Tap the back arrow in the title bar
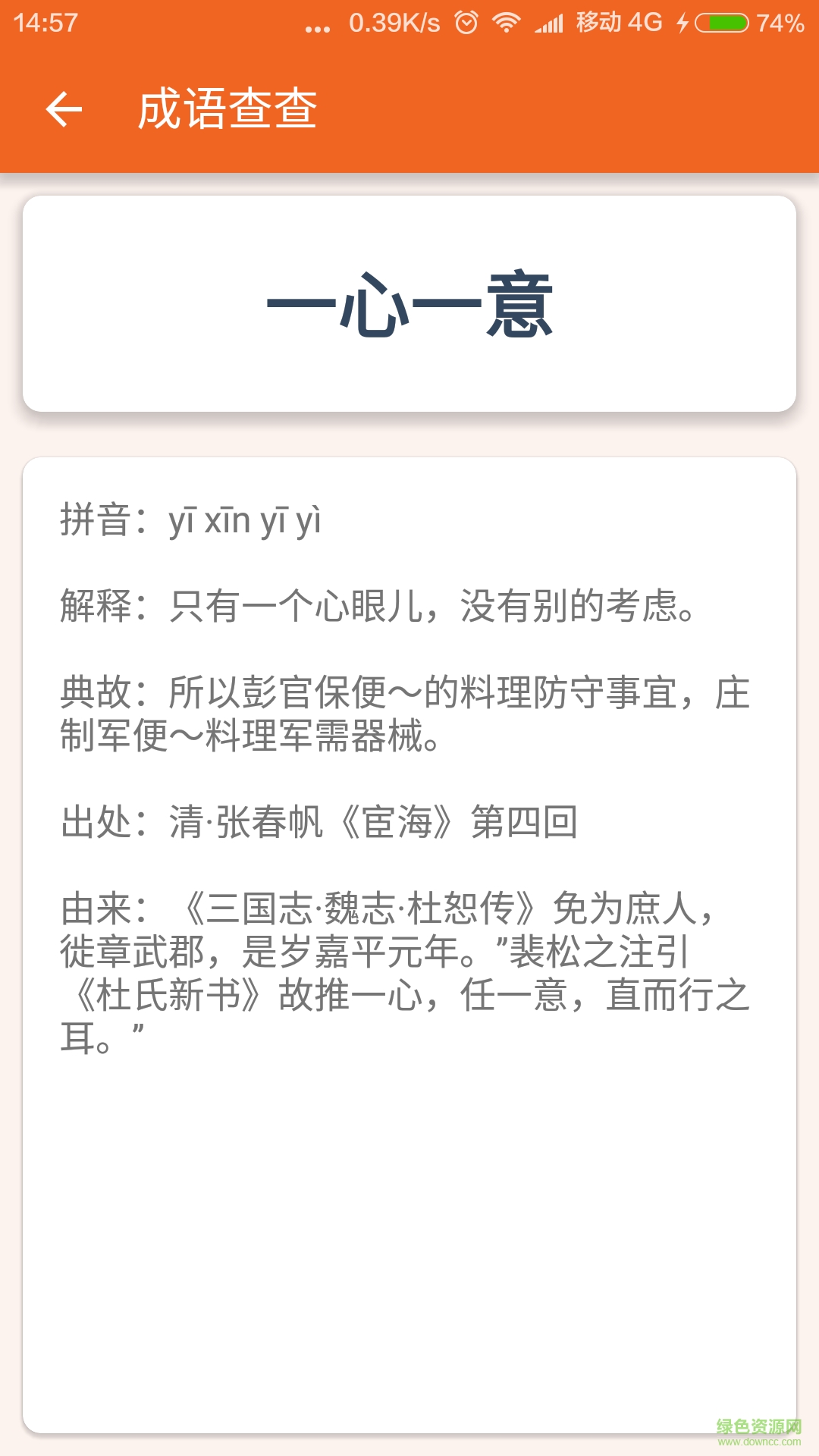Image resolution: width=819 pixels, height=1456 pixels. tap(64, 109)
